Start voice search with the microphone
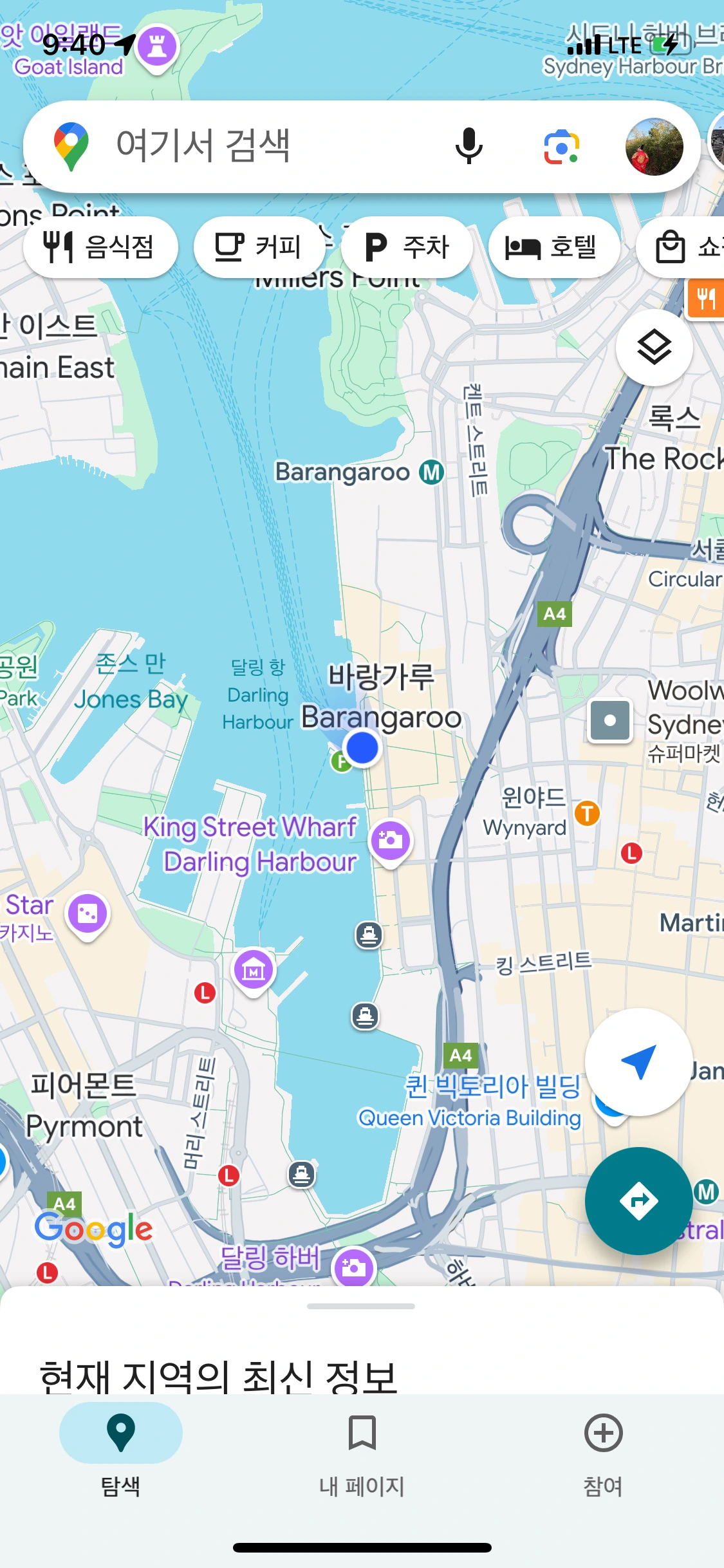The width and height of the screenshot is (724, 1568). [469, 146]
